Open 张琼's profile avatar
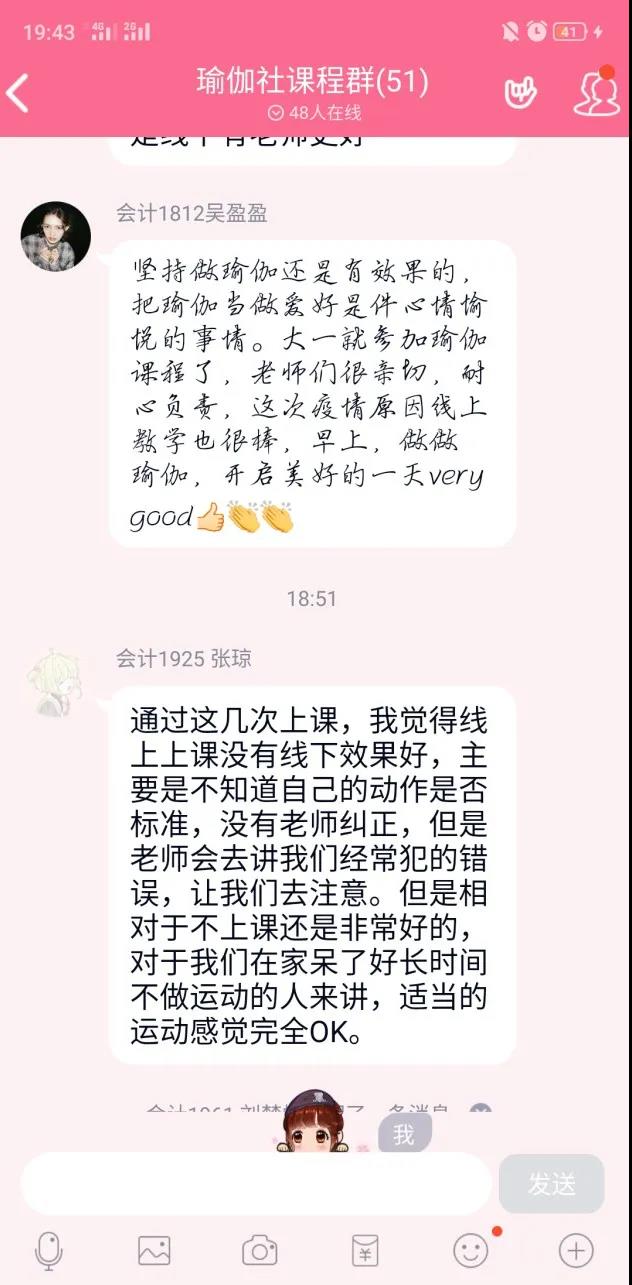The width and height of the screenshot is (632, 1285). pyautogui.click(x=56, y=683)
